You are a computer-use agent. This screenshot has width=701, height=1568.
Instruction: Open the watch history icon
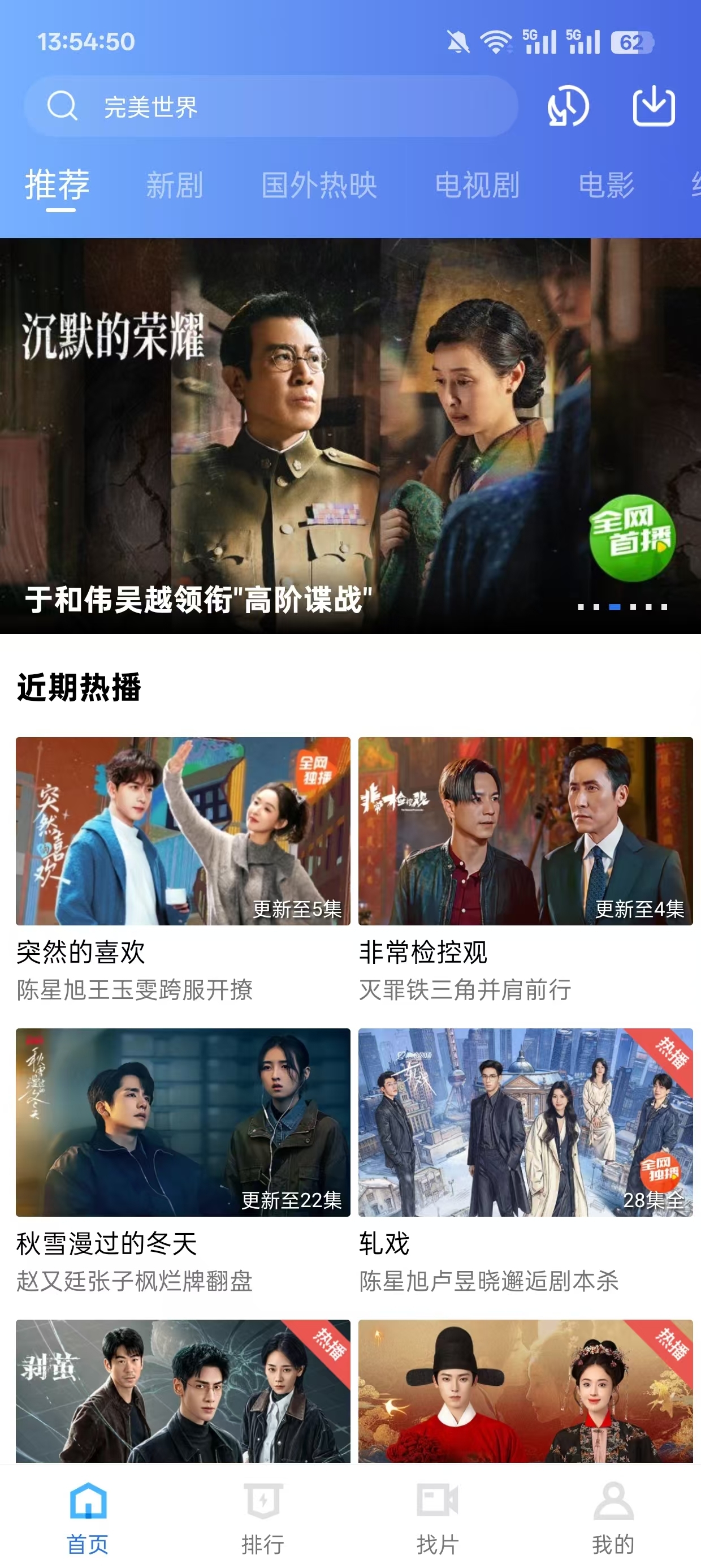point(568,106)
